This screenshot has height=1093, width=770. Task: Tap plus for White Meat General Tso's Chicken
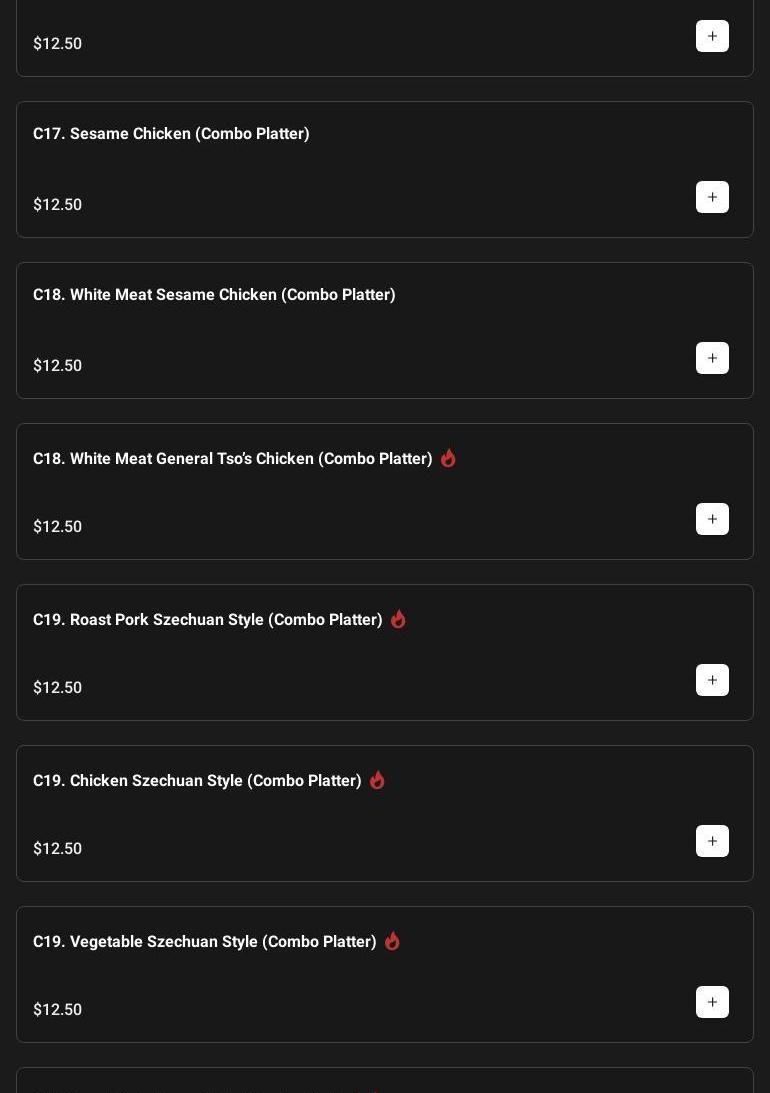tap(712, 519)
